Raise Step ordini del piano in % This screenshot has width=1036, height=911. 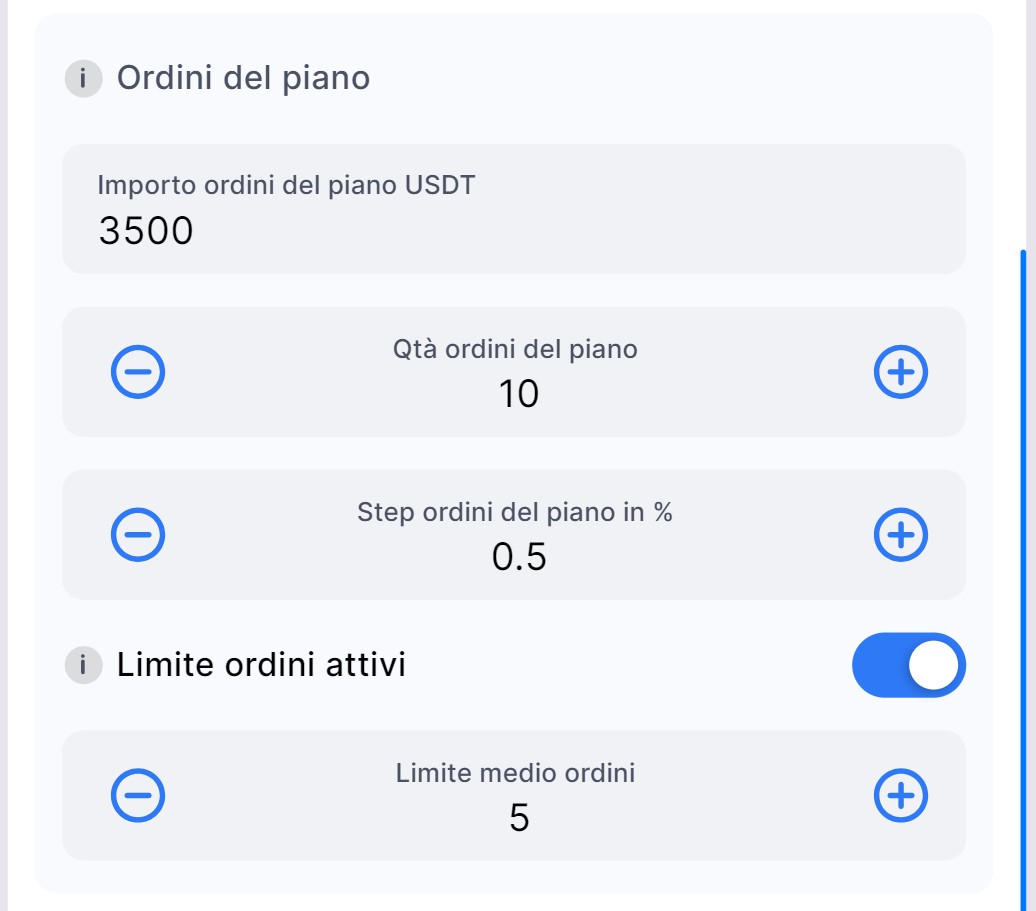[901, 535]
